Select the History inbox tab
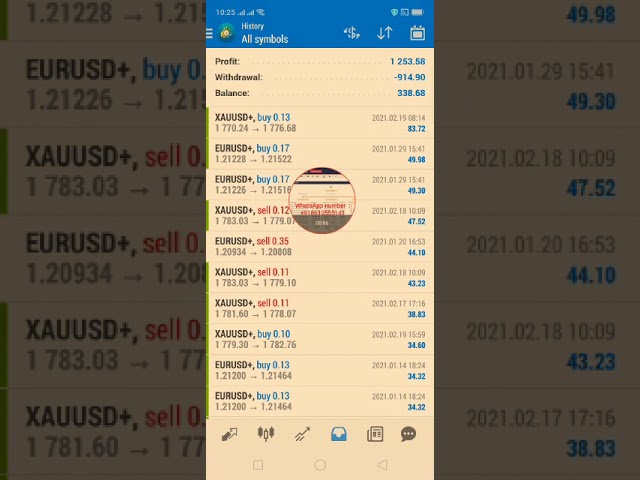 pos(338,434)
